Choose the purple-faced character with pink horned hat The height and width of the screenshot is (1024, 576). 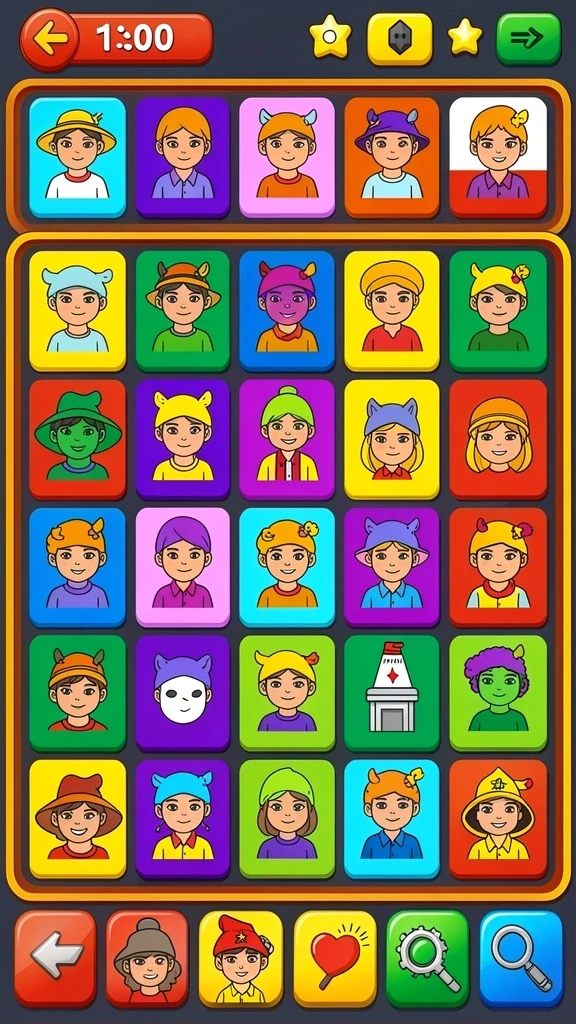[287, 311]
